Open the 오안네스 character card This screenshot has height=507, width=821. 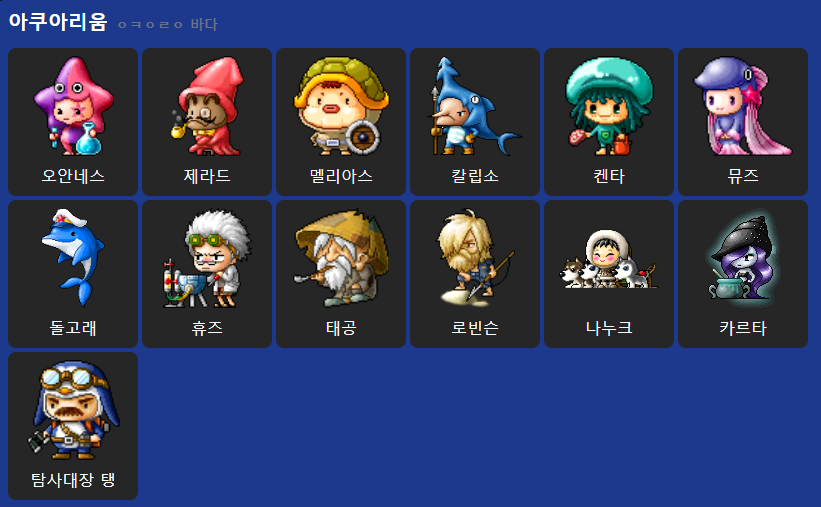click(73, 122)
